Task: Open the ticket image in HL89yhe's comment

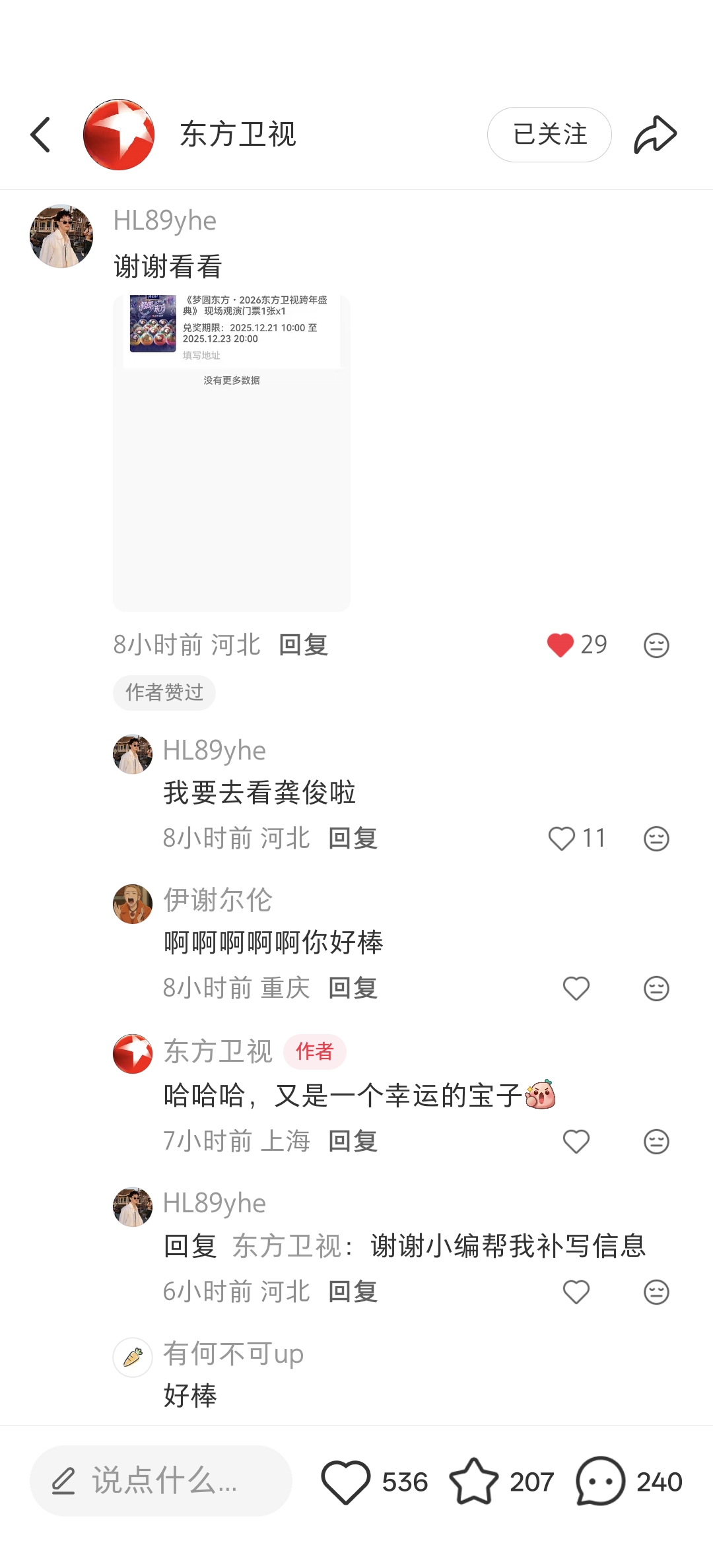Action: pos(231,453)
